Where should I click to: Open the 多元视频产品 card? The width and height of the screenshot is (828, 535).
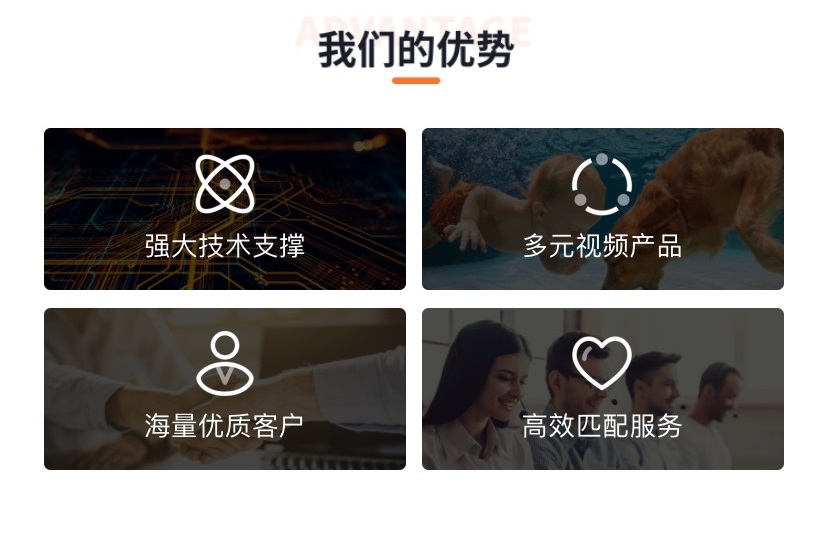[x=602, y=209]
